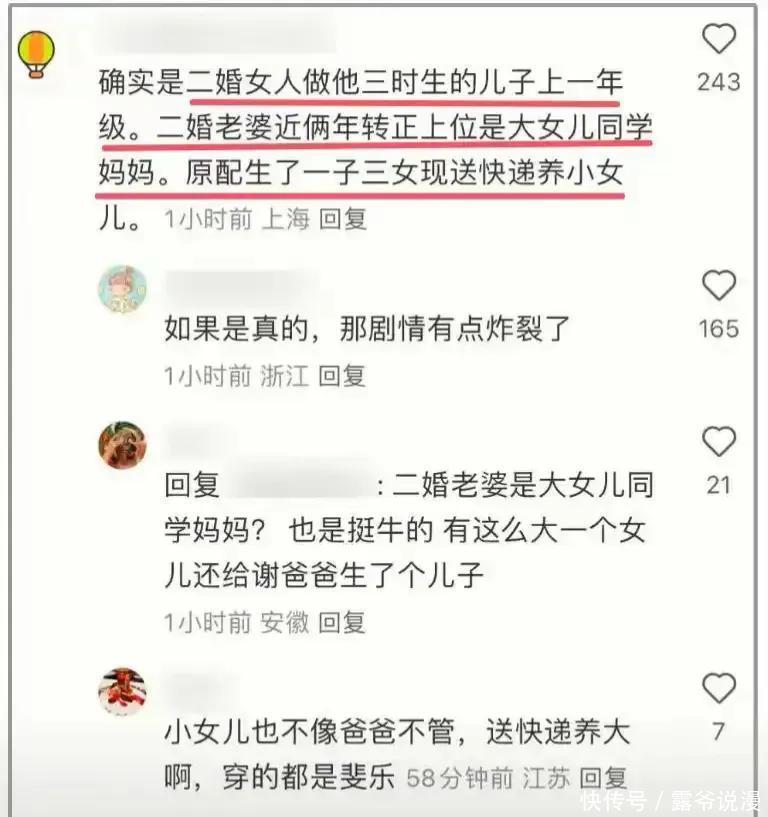
Task: Reply to the Anhui comment
Action: (342, 623)
